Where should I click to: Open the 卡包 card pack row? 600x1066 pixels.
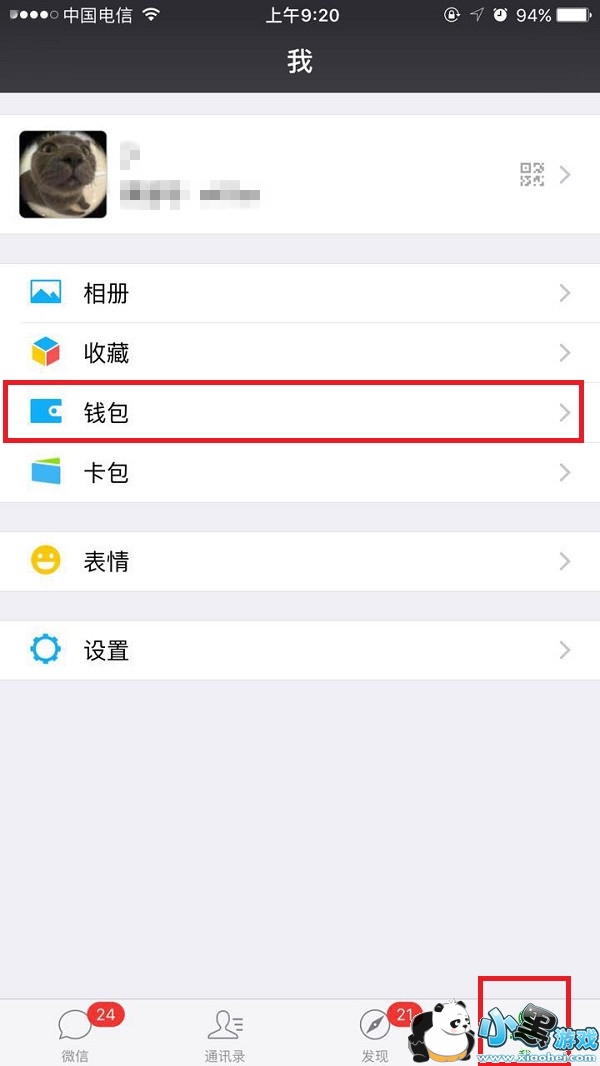pos(300,472)
